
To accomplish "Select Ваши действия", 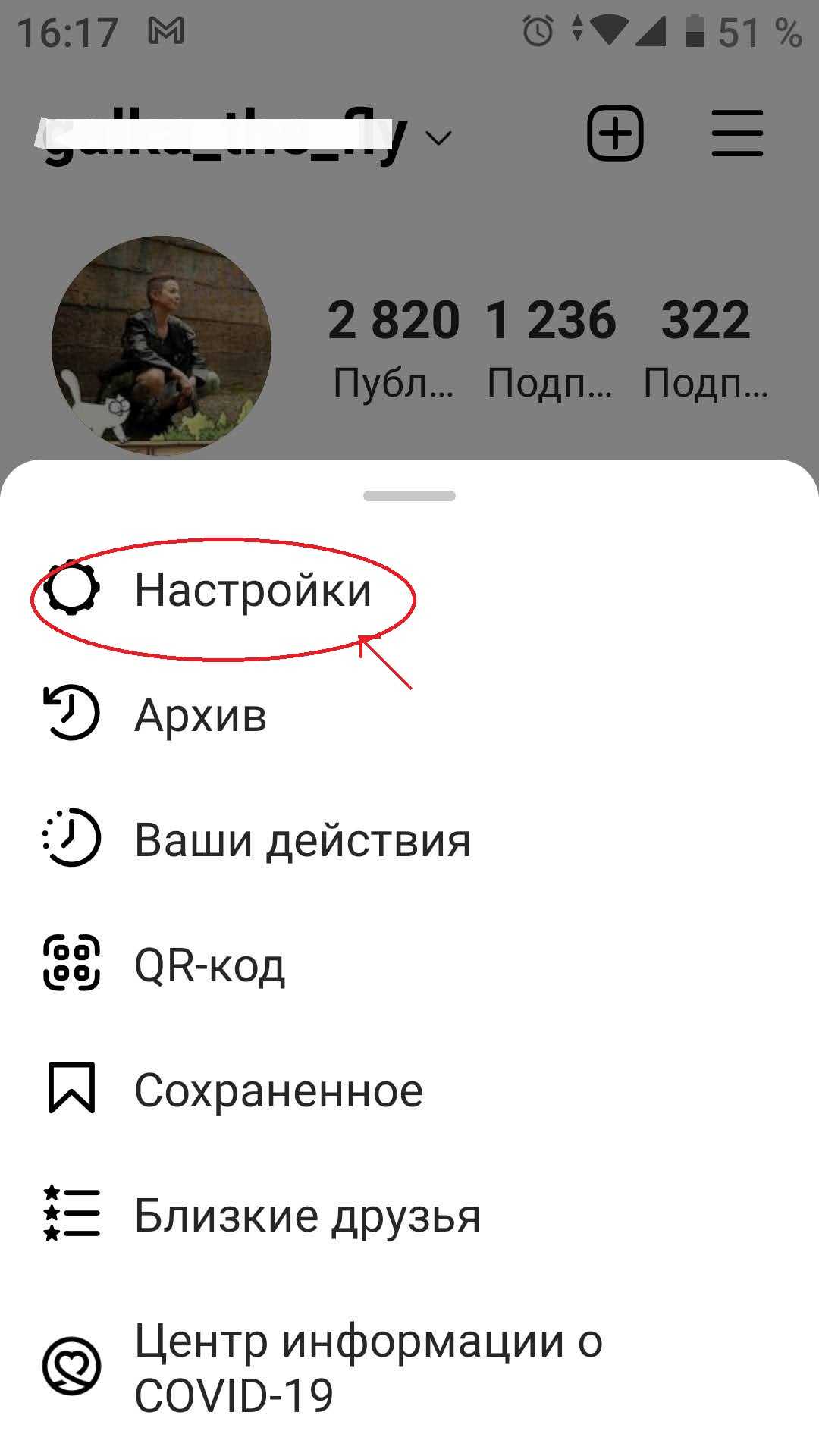I will [x=302, y=839].
